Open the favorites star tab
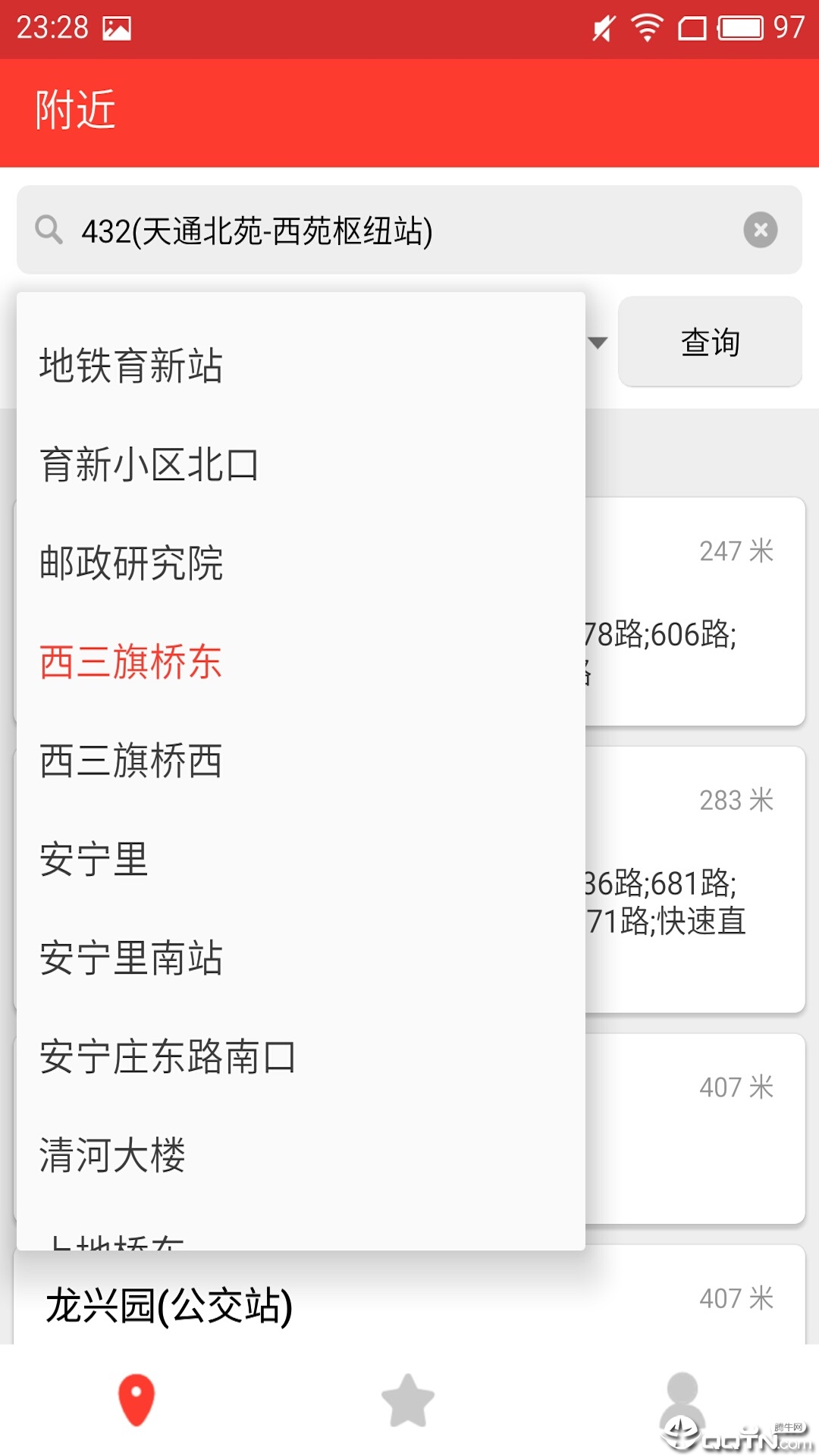Screen dimensions: 819x1456 [x=408, y=1400]
